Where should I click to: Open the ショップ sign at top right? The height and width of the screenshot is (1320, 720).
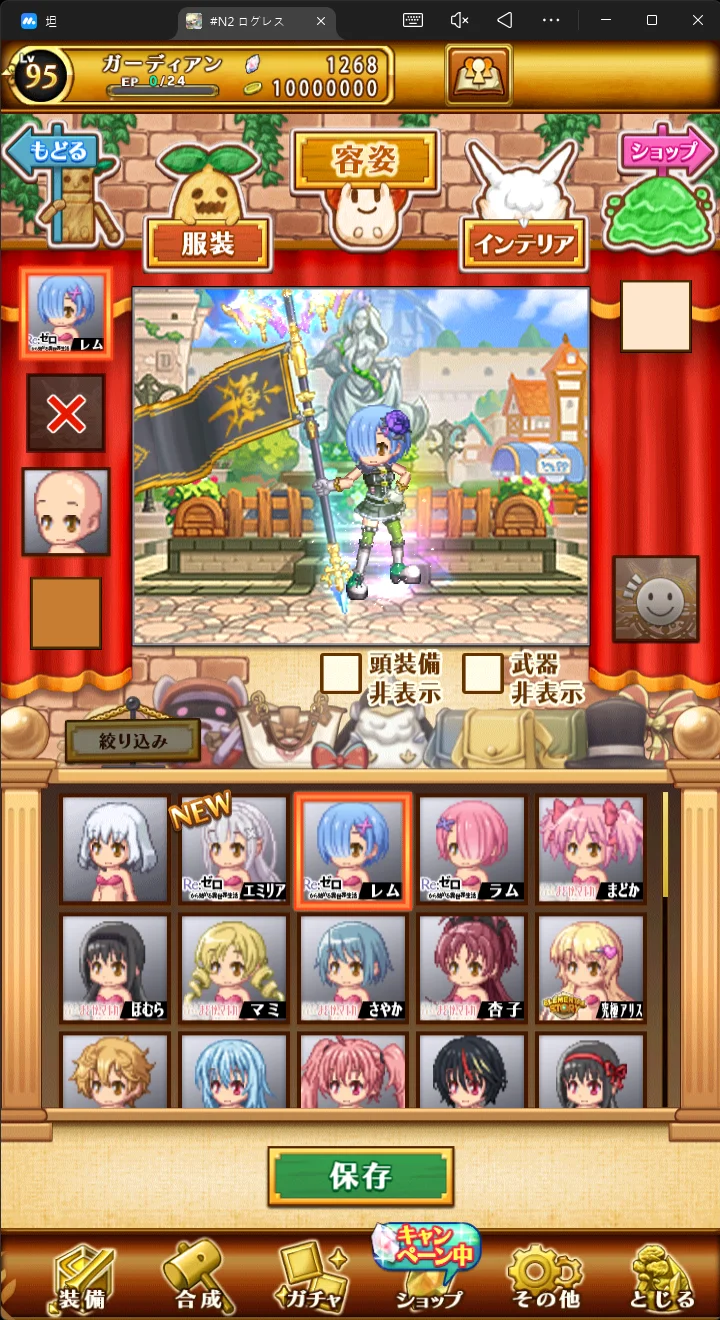click(x=667, y=153)
